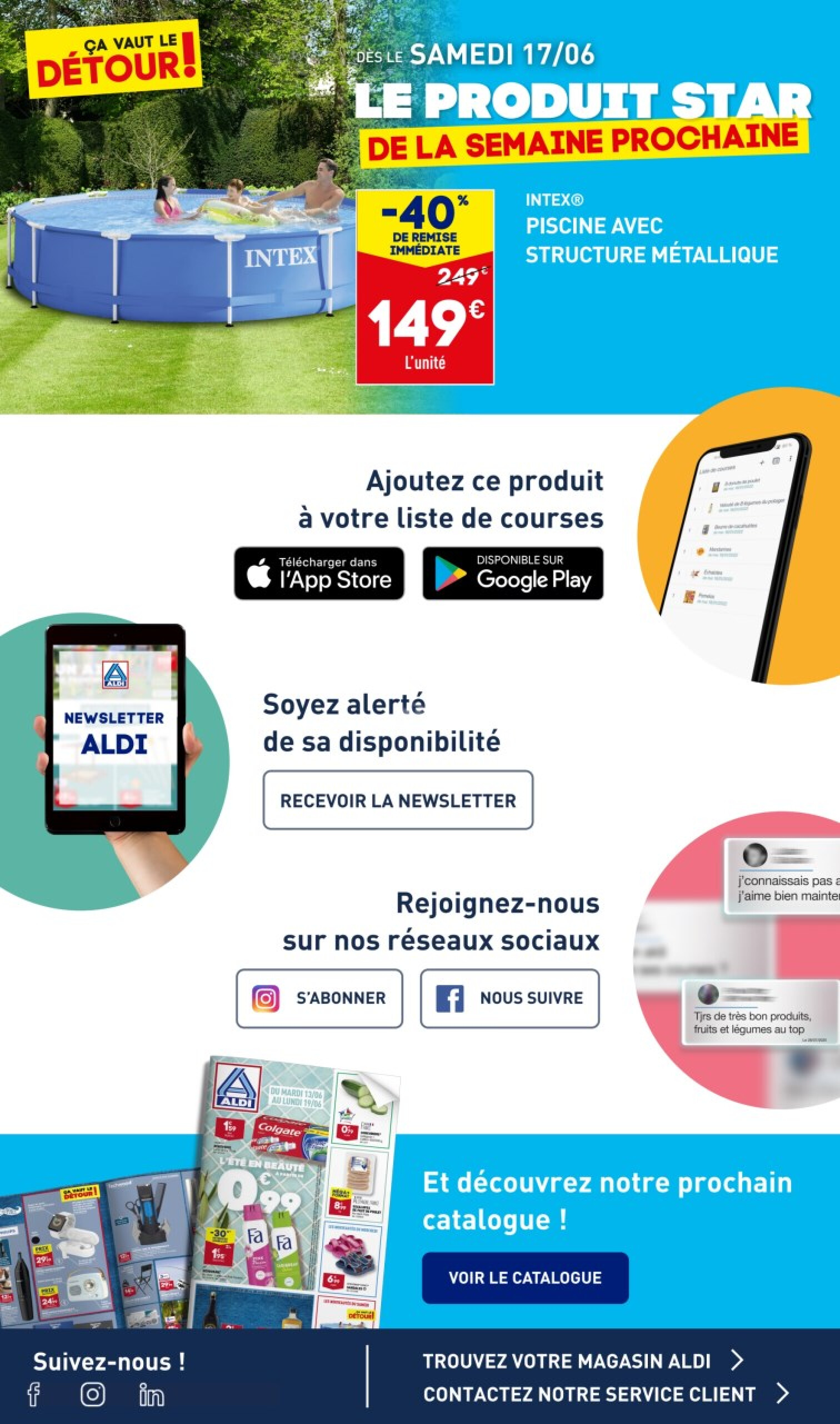Download the app from the App Store

(319, 573)
